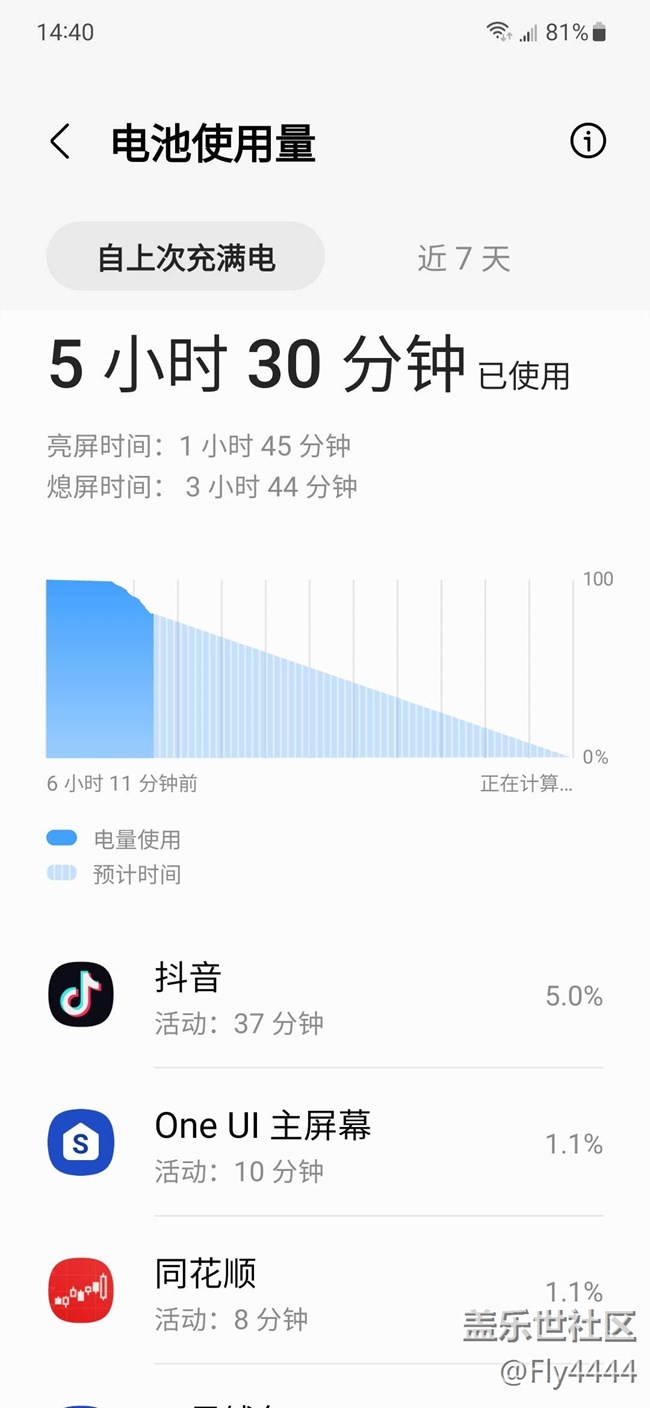
Task: Go back from battery usage screen
Action: point(60,142)
